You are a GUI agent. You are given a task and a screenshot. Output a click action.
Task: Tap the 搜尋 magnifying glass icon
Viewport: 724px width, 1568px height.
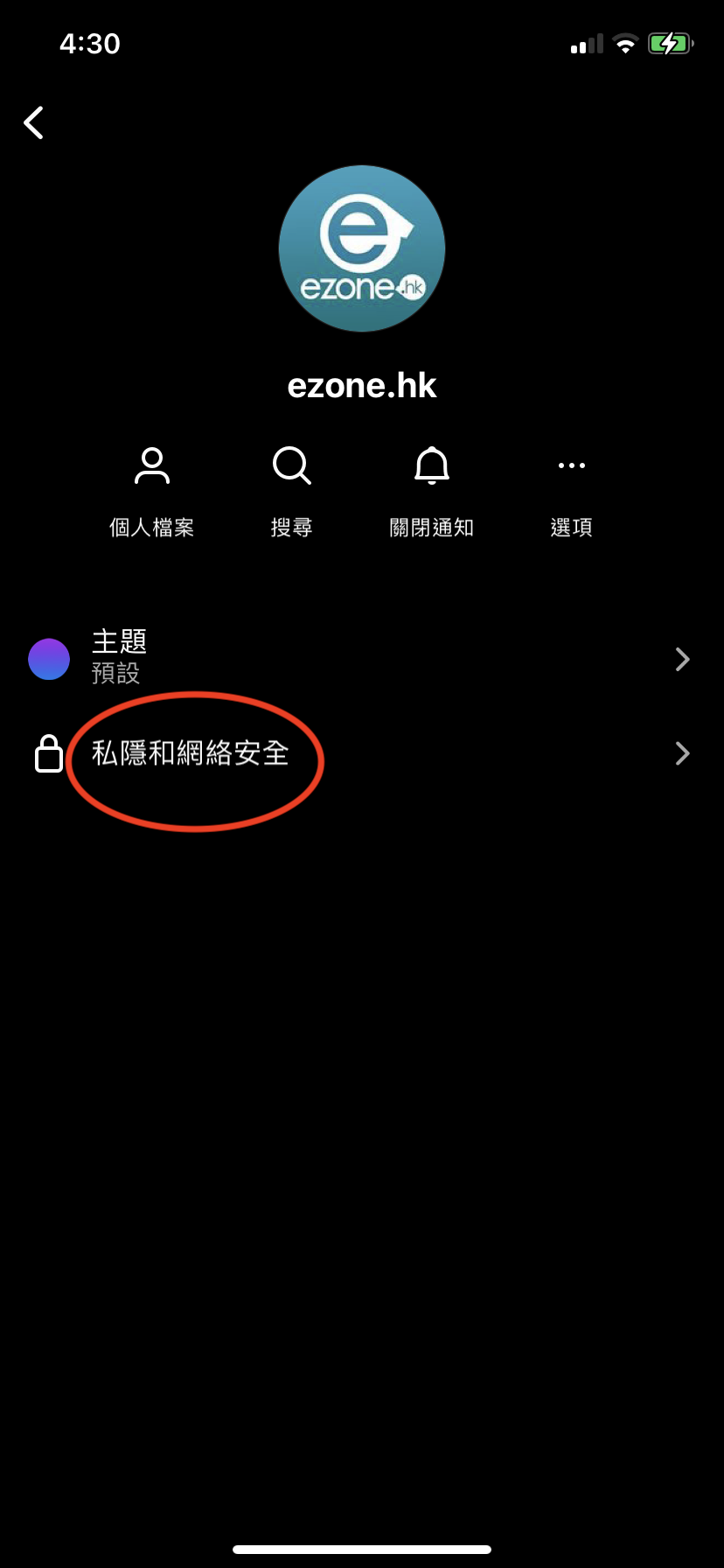(x=291, y=465)
